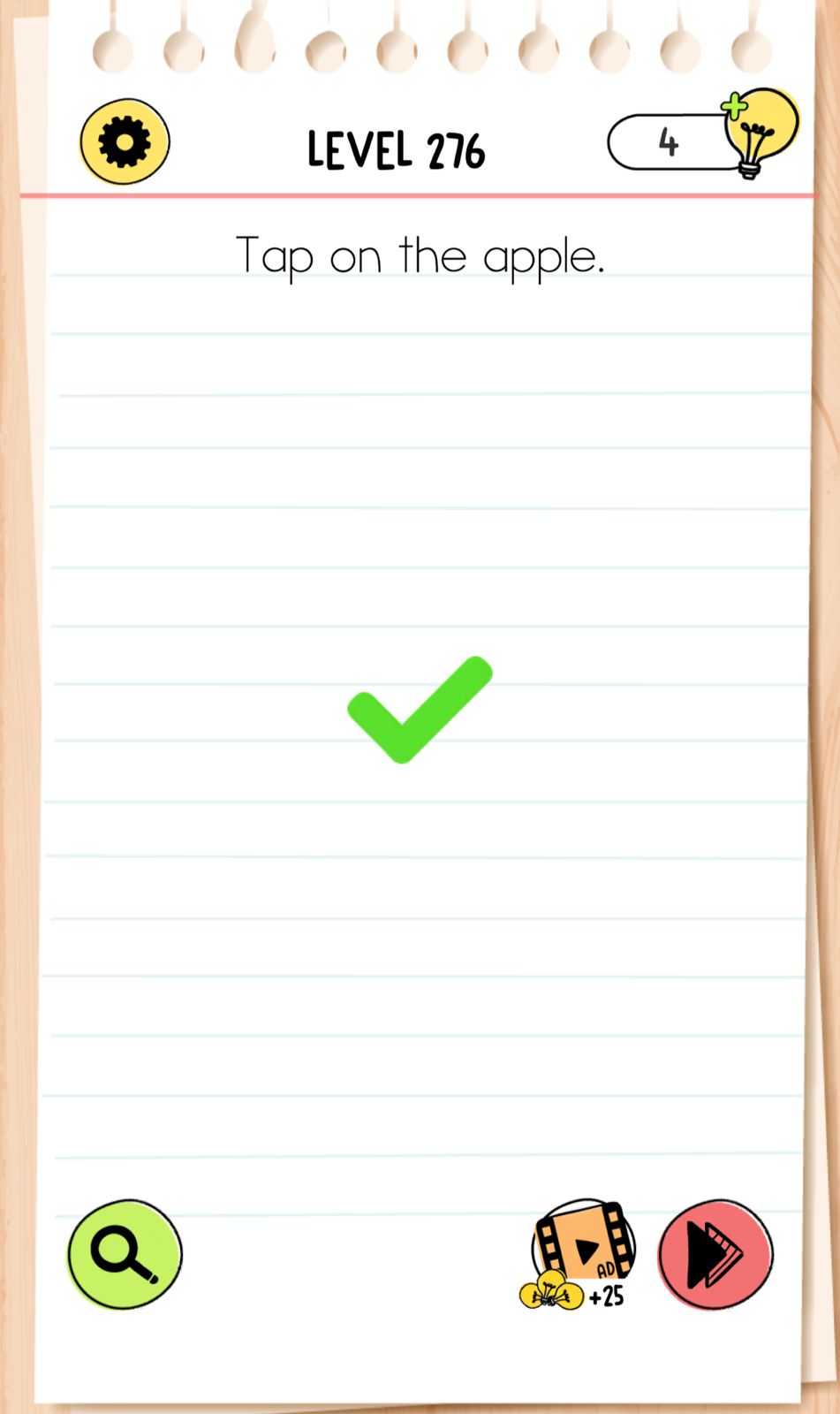
Task: Use the magnifier hint button
Action: click(125, 1253)
